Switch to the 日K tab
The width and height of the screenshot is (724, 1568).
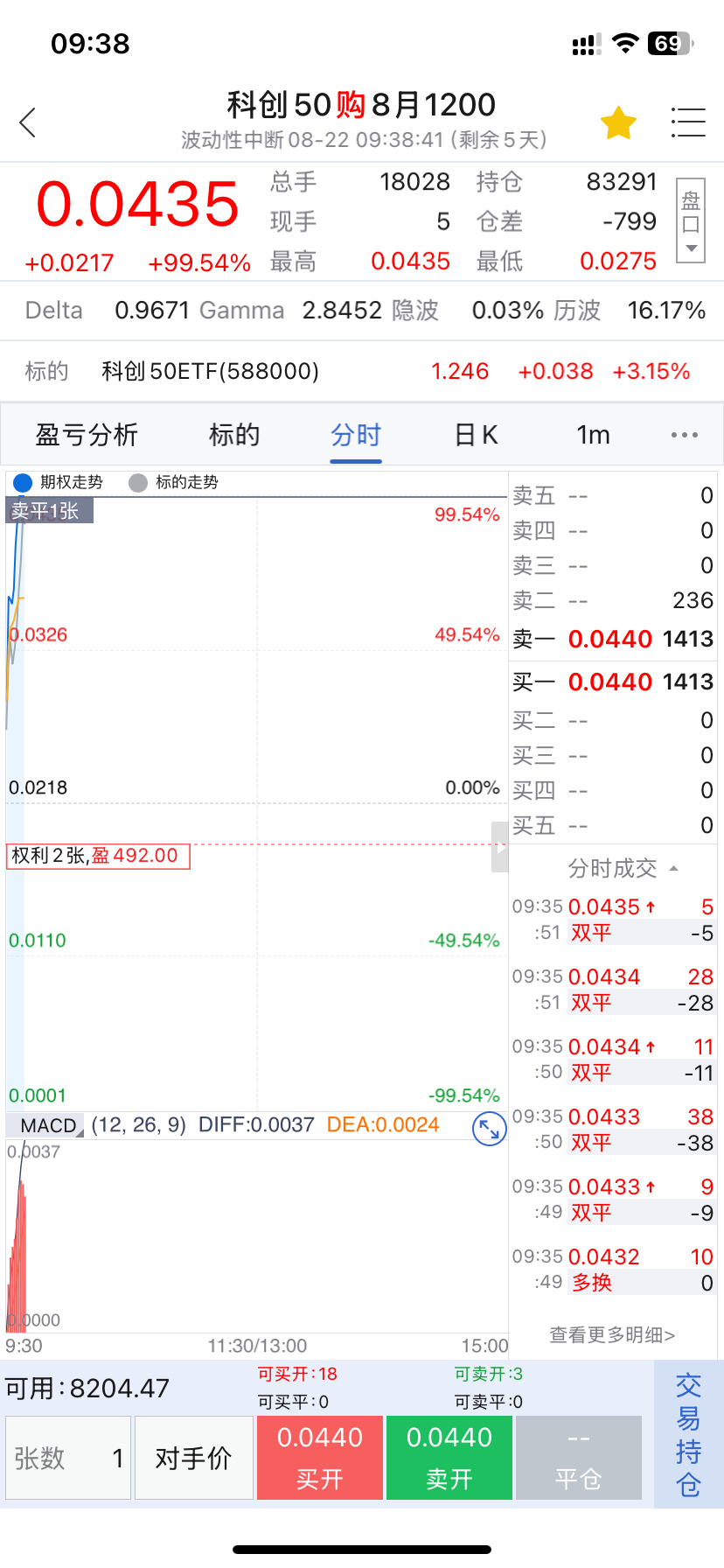(x=477, y=435)
